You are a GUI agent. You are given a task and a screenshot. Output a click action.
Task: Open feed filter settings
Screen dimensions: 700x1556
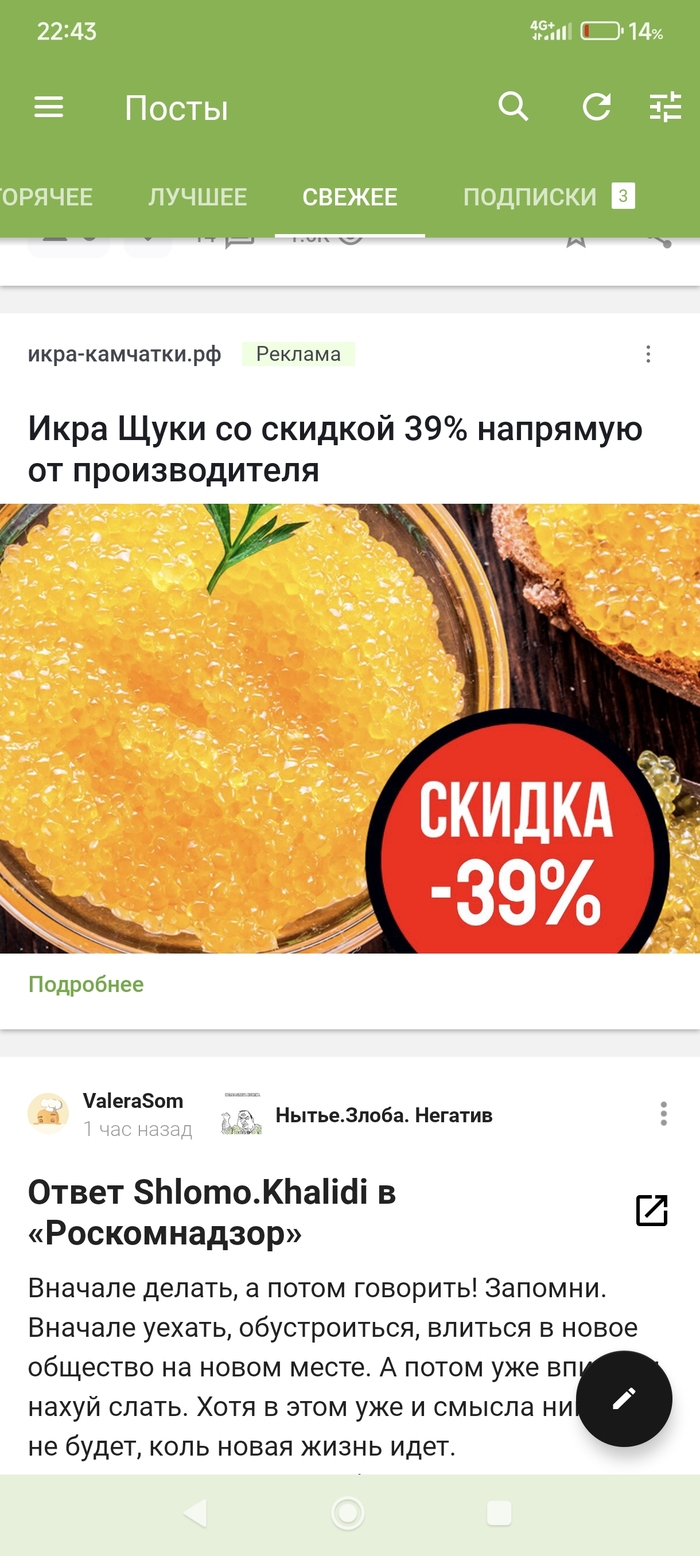coord(665,106)
